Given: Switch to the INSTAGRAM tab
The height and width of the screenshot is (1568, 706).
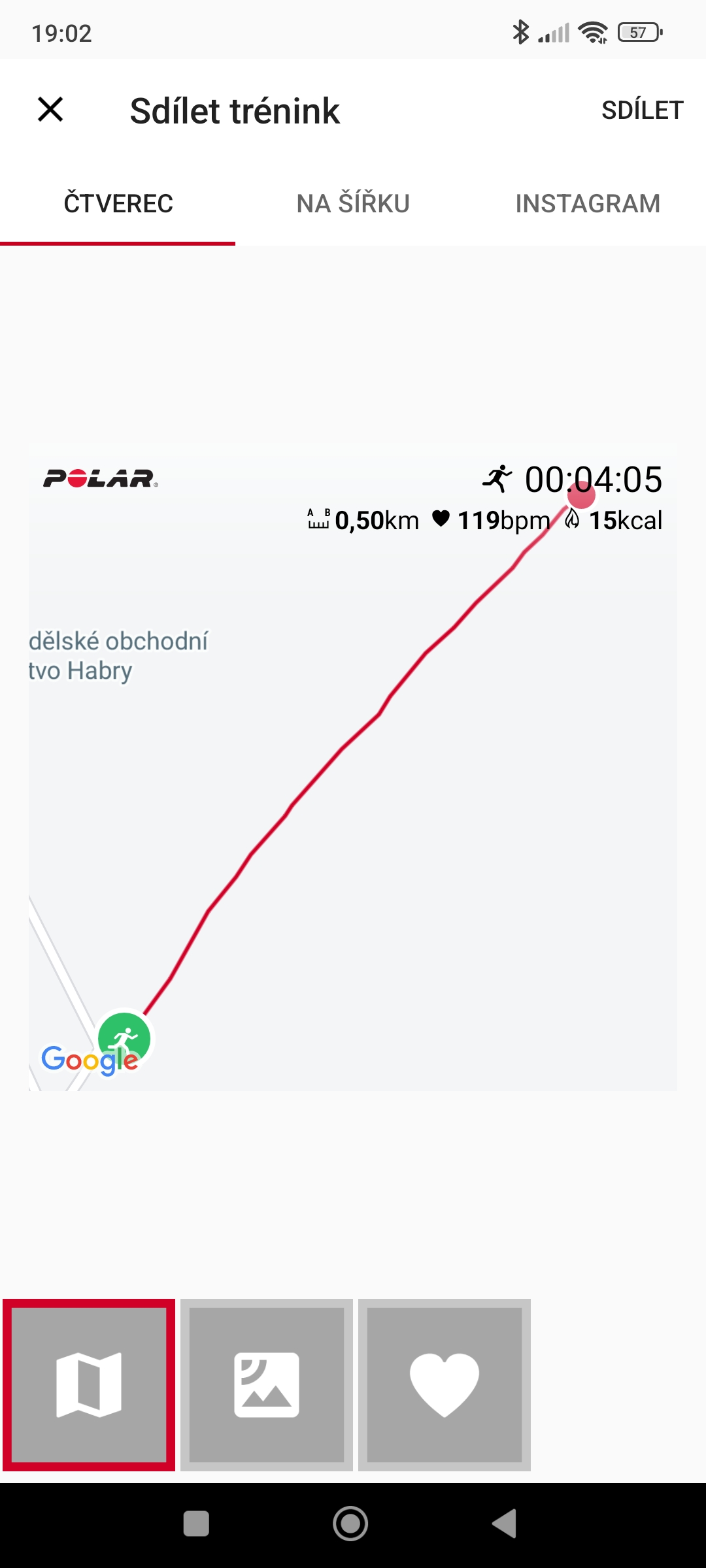Looking at the screenshot, I should point(588,203).
